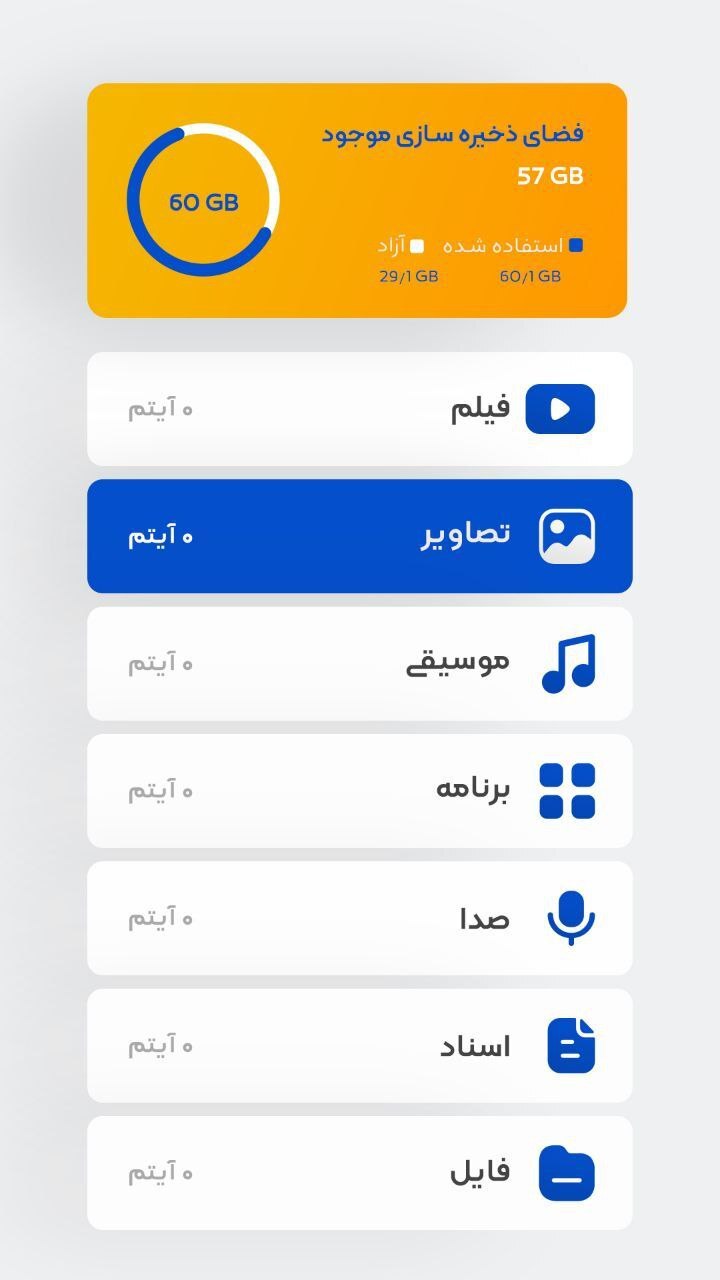Image resolution: width=720 pixels, height=1280 pixels.
Task: Go to the برنامه (apps) category
Action: point(360,791)
